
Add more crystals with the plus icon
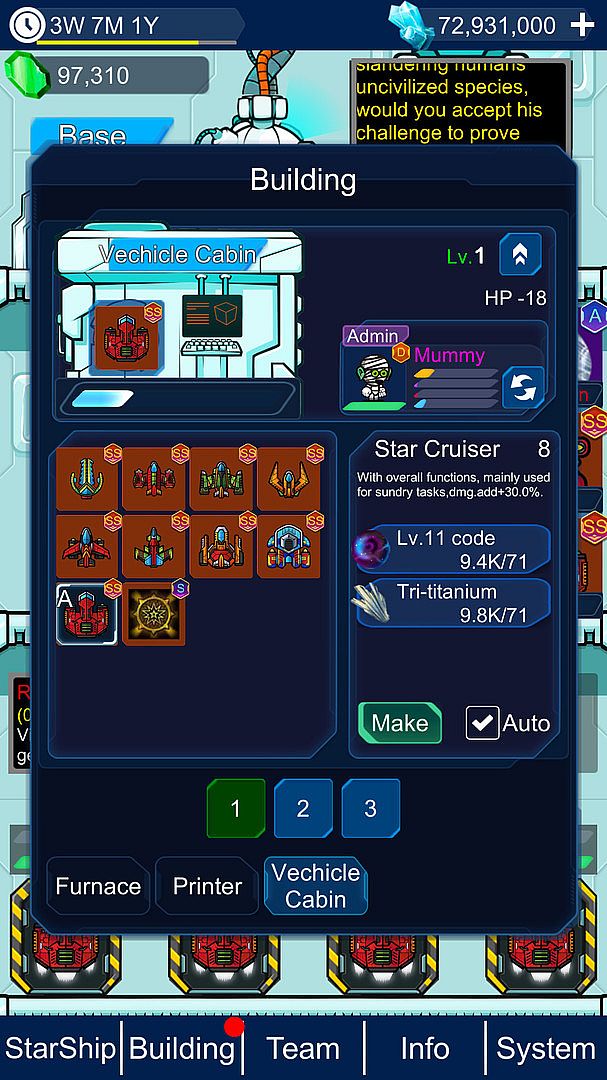[582, 25]
